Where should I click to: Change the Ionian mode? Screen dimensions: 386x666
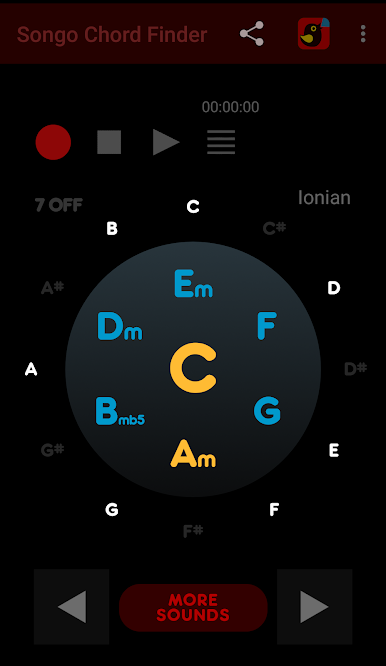324,198
